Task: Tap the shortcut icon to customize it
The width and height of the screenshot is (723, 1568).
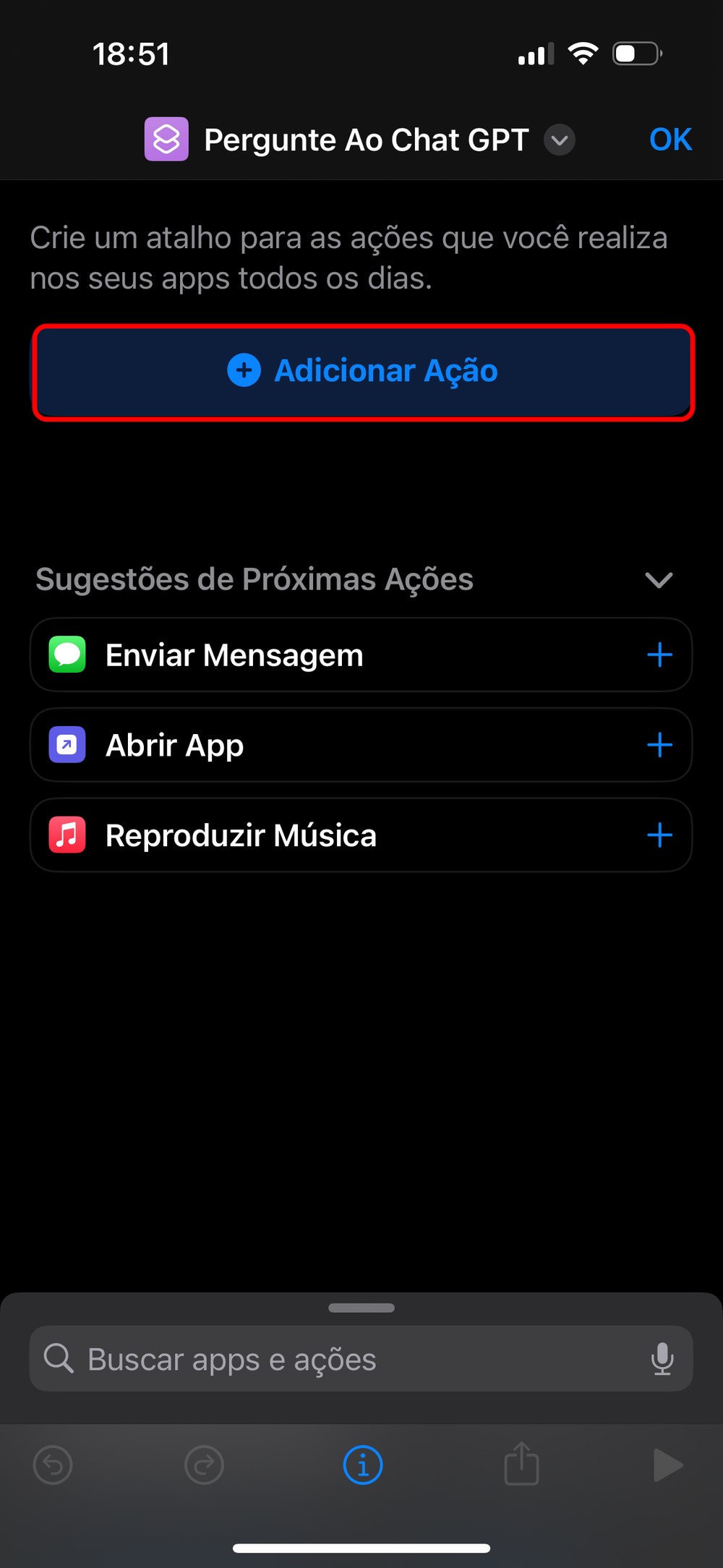Action: [166, 139]
